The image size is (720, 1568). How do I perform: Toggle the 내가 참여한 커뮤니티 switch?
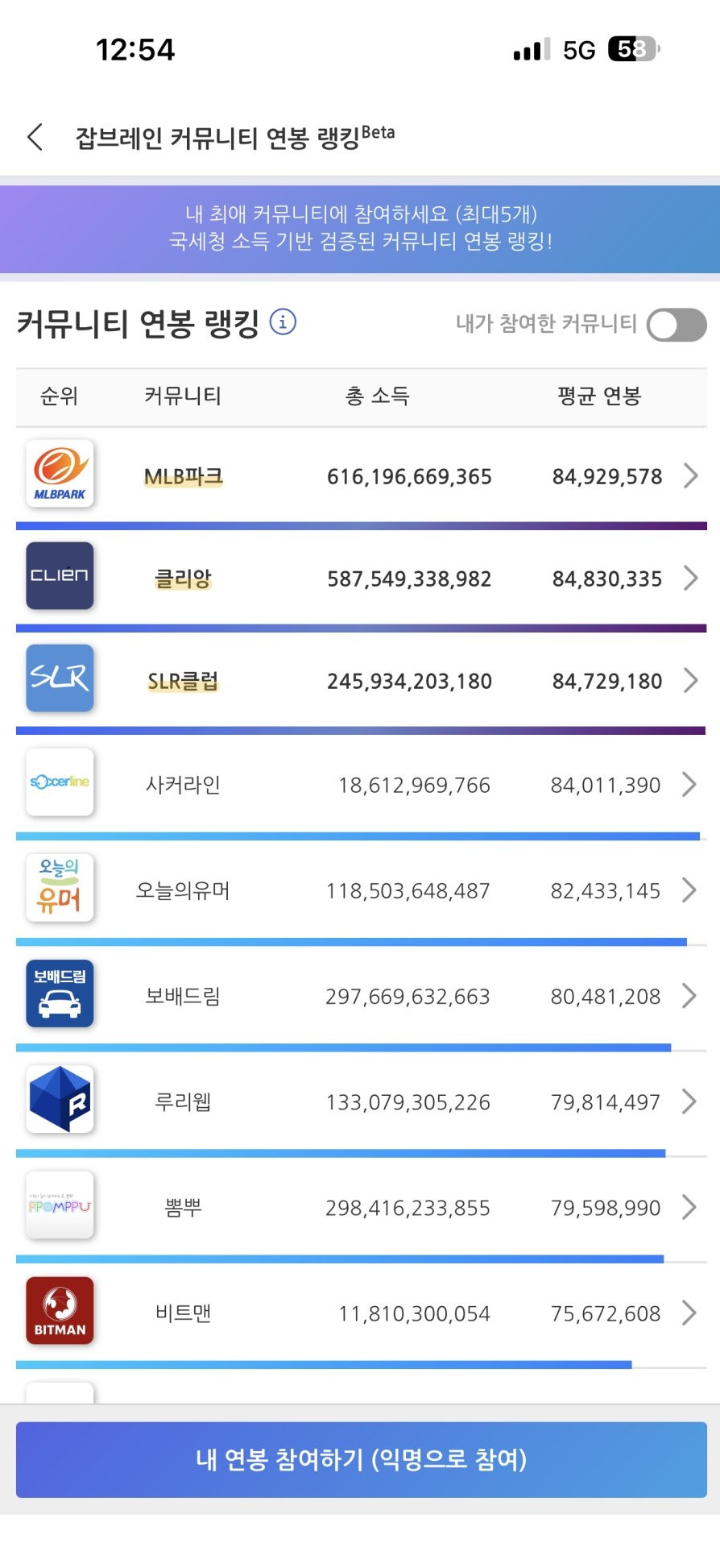pyautogui.click(x=676, y=325)
